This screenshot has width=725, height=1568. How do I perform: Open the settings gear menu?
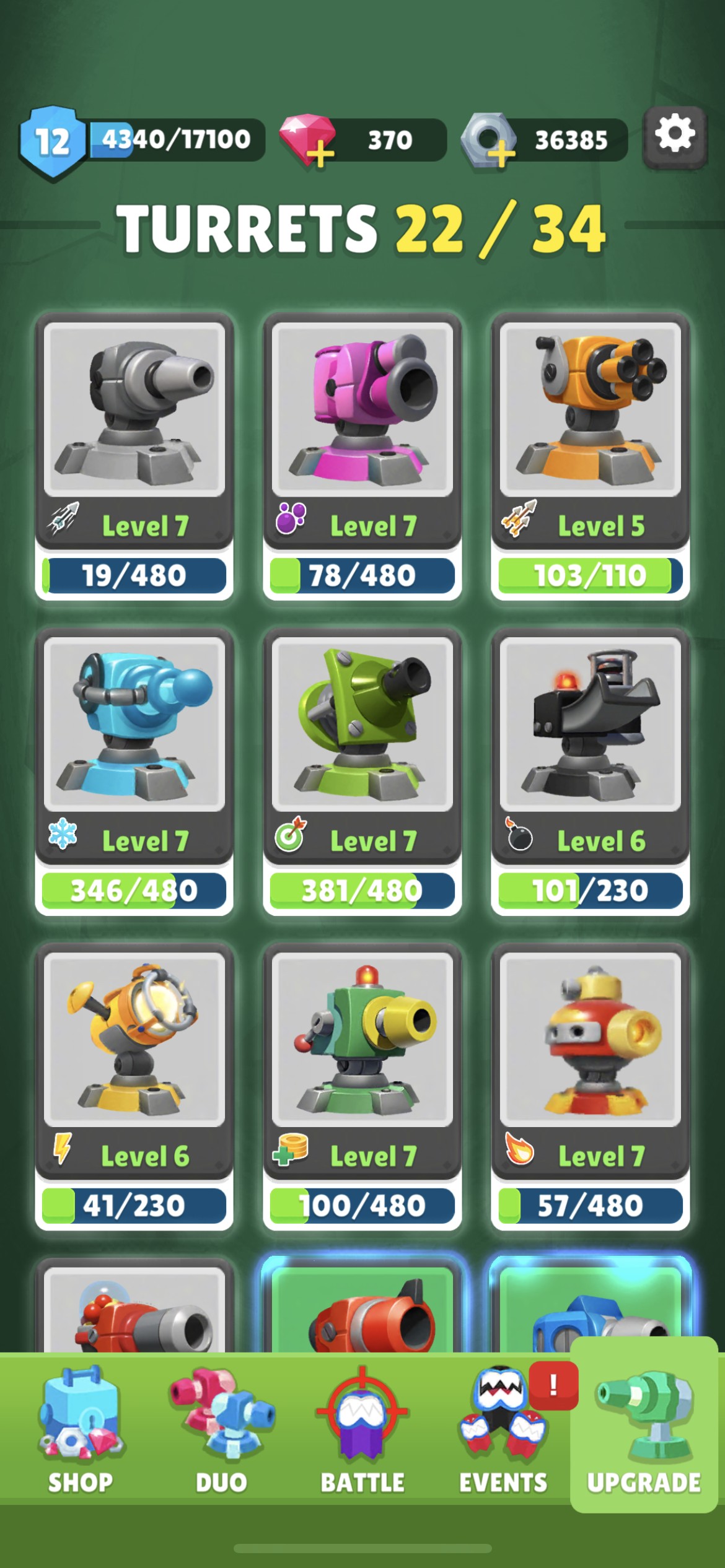(675, 139)
